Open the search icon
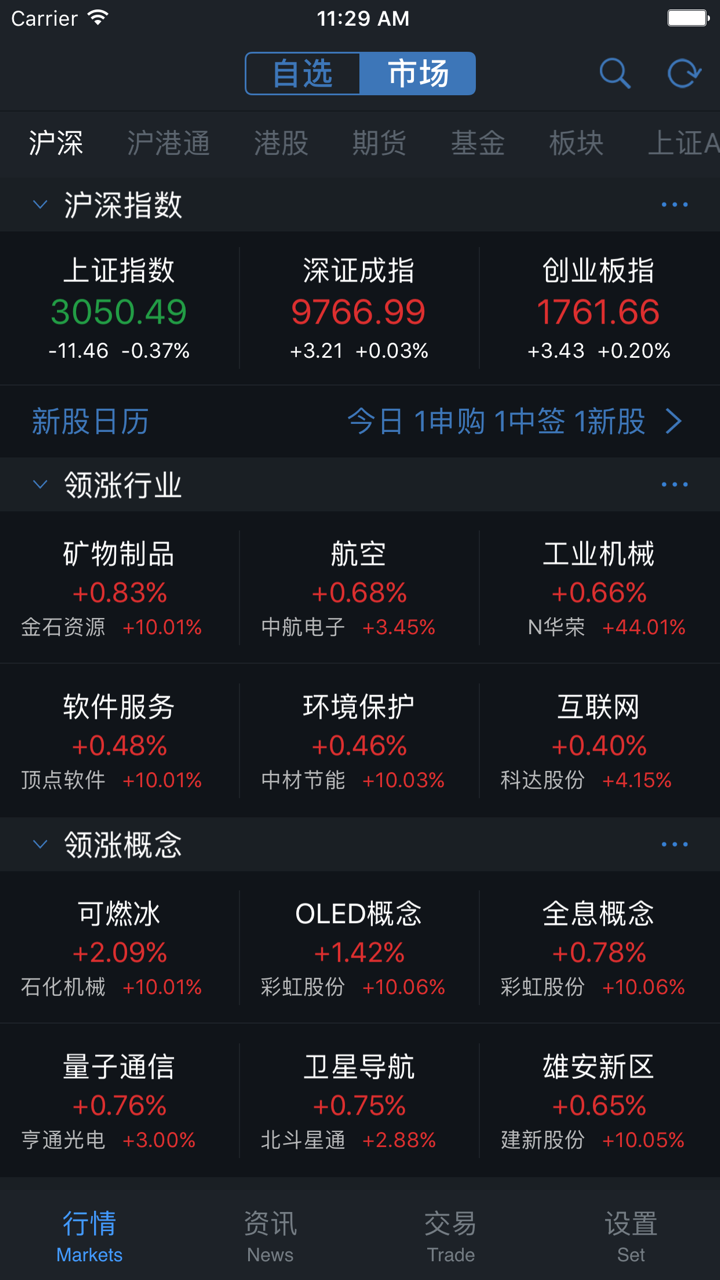The image size is (720, 1280). [x=614, y=74]
